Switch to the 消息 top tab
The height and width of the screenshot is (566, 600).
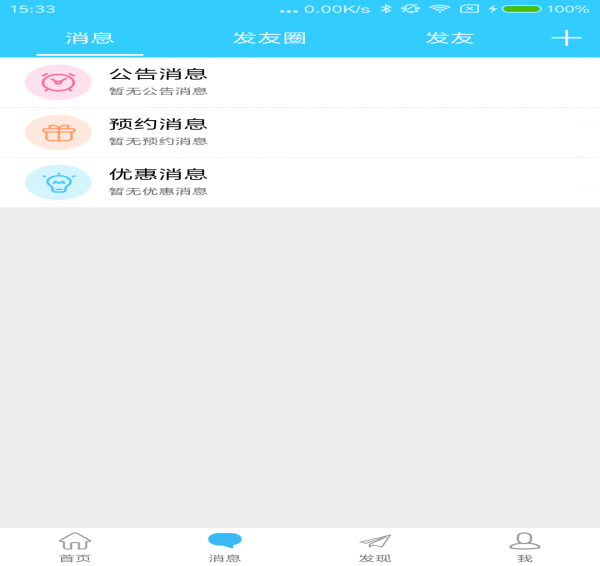point(90,38)
